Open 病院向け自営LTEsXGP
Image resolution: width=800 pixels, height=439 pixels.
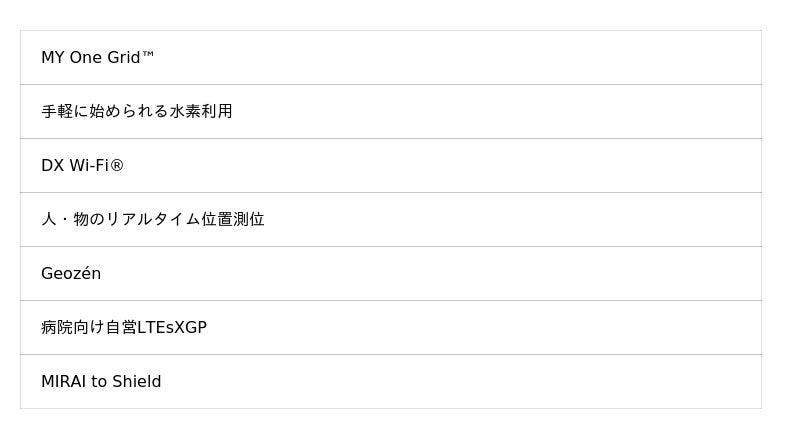point(391,328)
